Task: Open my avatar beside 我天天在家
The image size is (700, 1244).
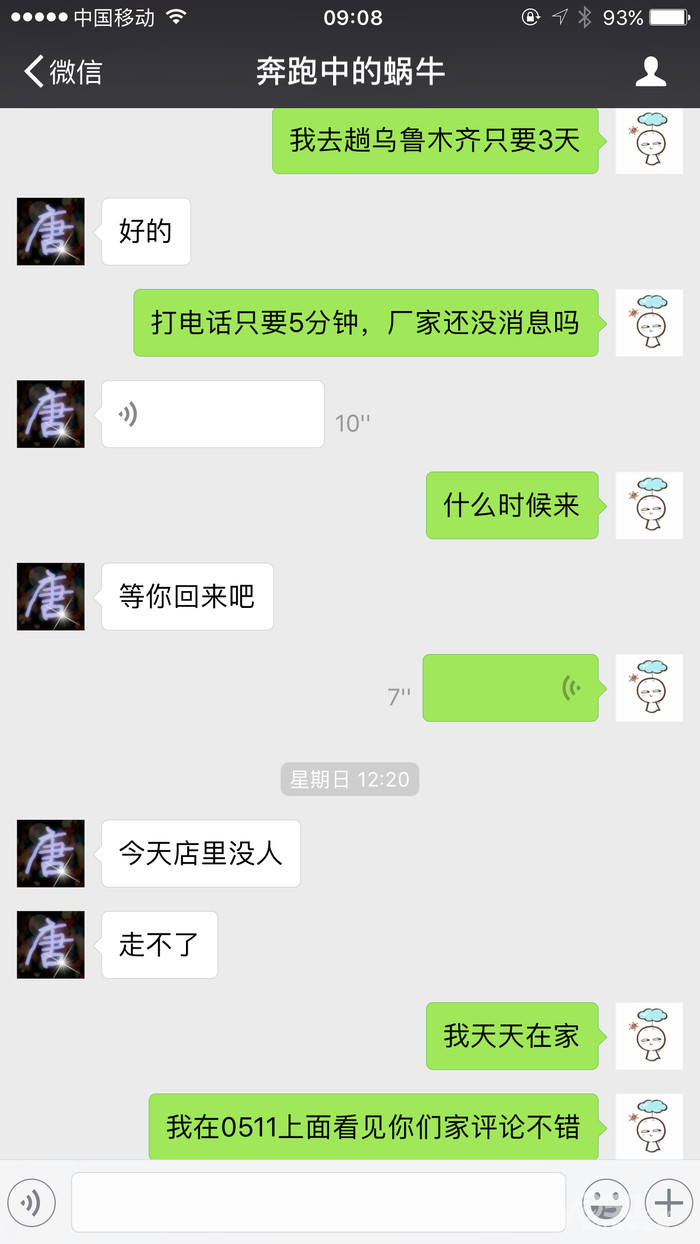Action: point(649,1036)
